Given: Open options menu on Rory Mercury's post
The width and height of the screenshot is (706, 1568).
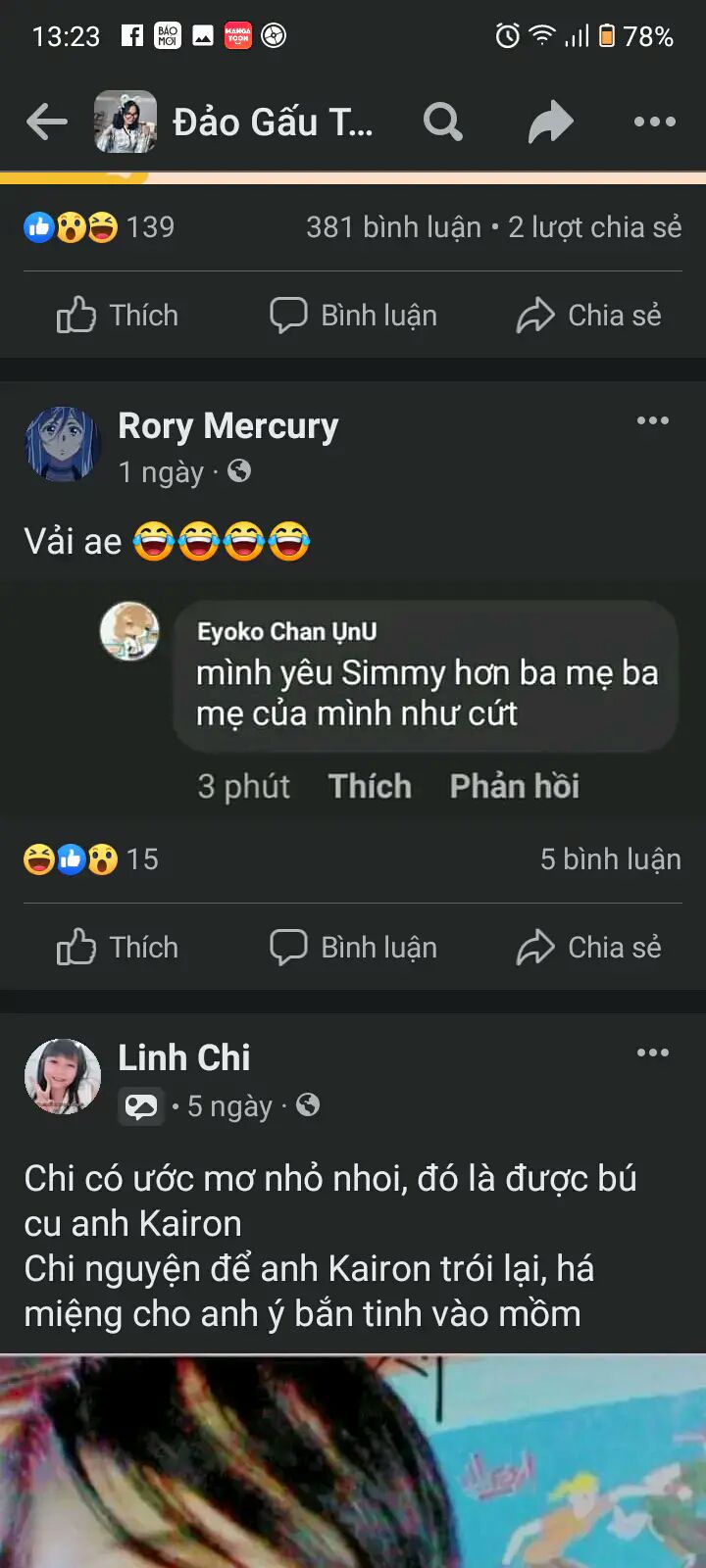Looking at the screenshot, I should pyautogui.click(x=652, y=420).
